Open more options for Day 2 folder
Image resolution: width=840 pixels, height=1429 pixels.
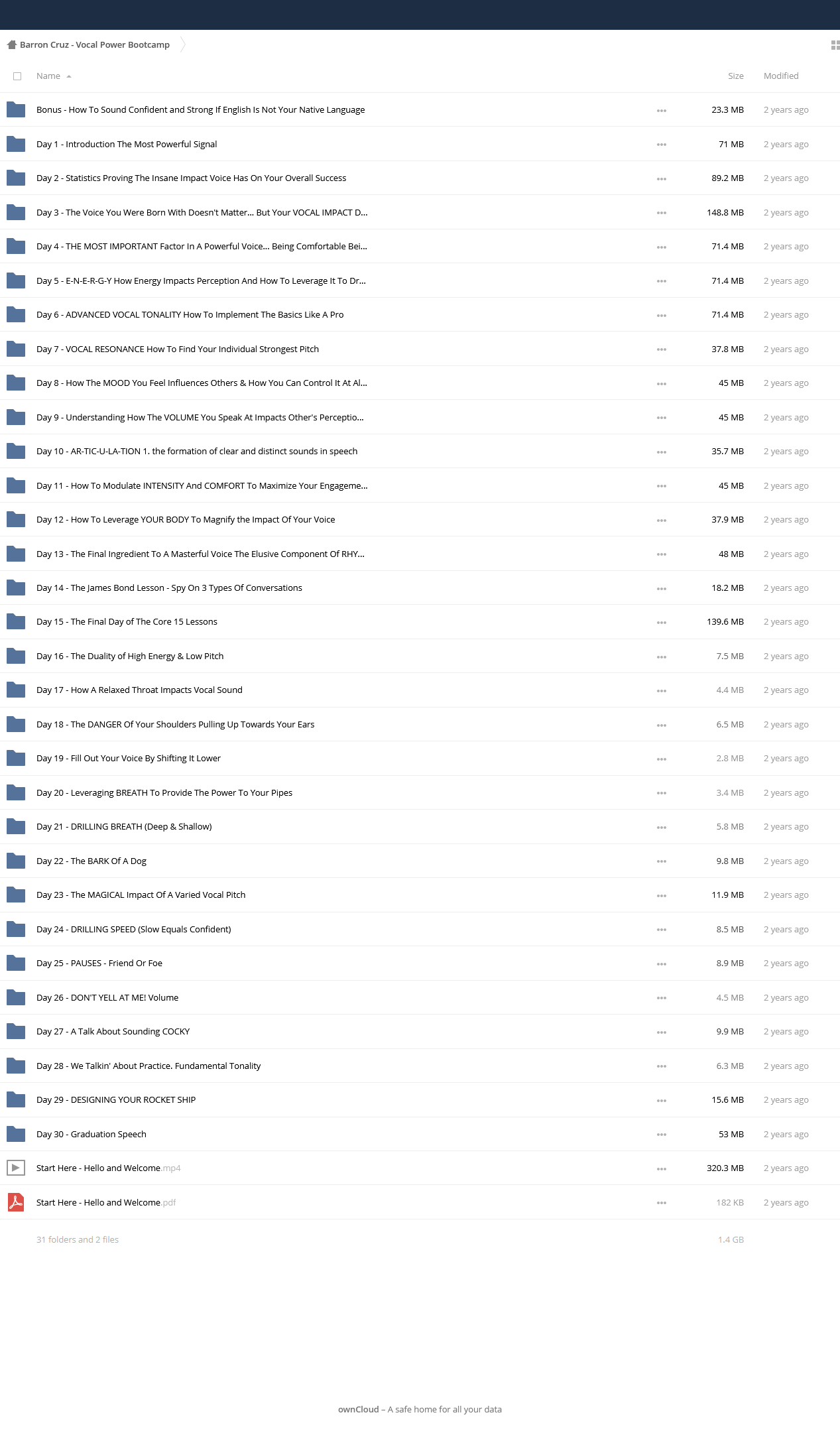click(661, 179)
